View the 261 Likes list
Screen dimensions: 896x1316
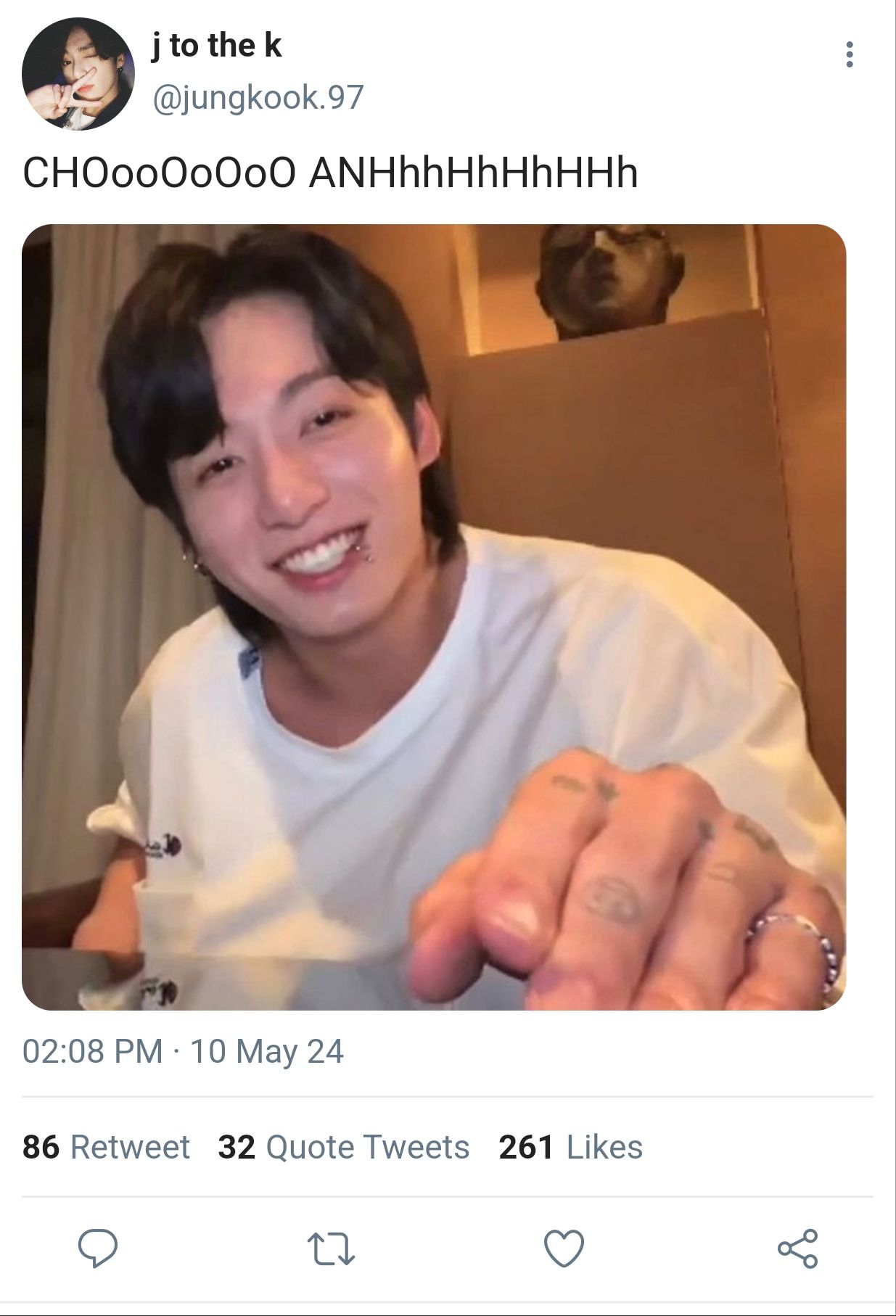pyautogui.click(x=570, y=1147)
